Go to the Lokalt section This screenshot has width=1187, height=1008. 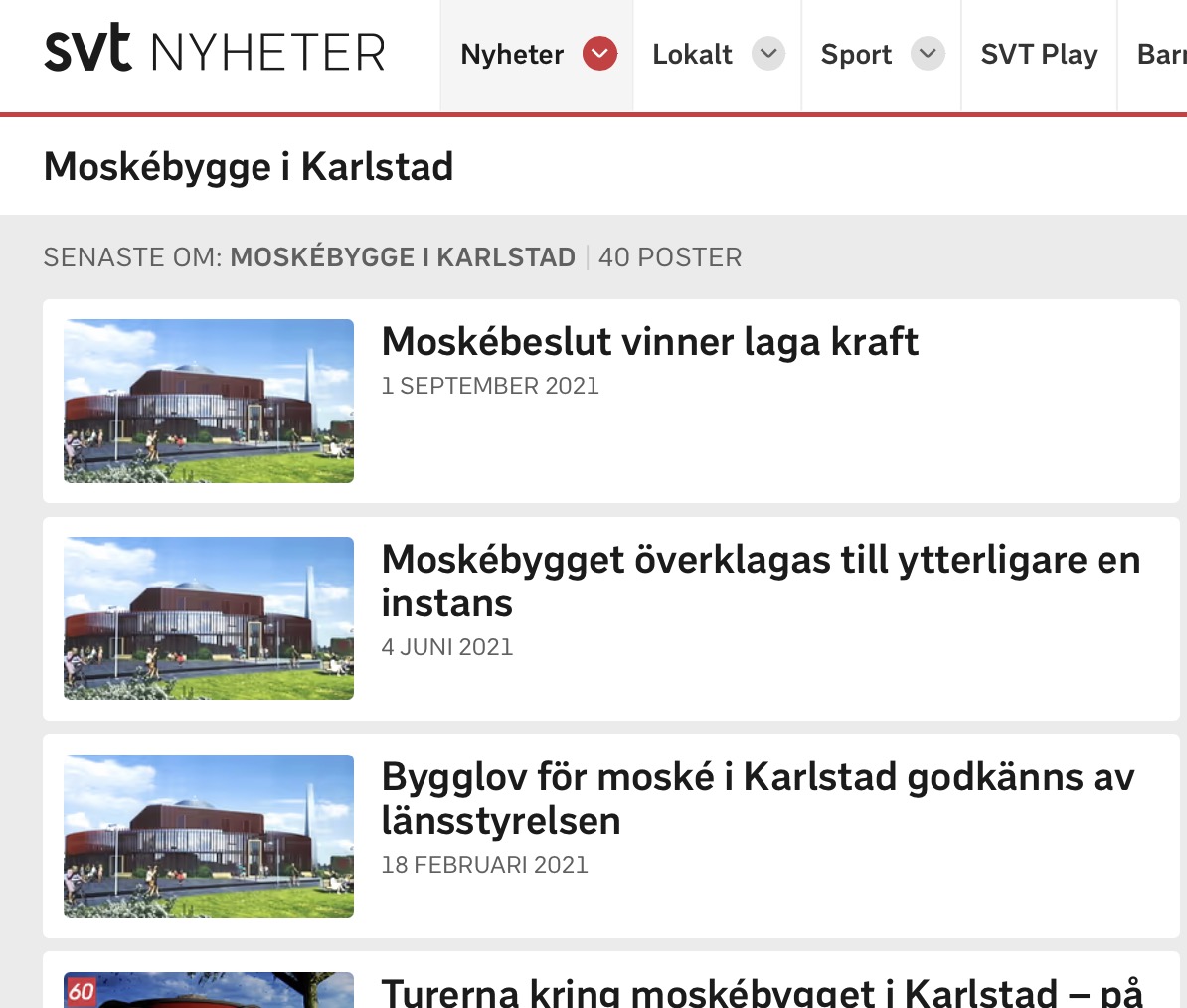[x=692, y=55]
